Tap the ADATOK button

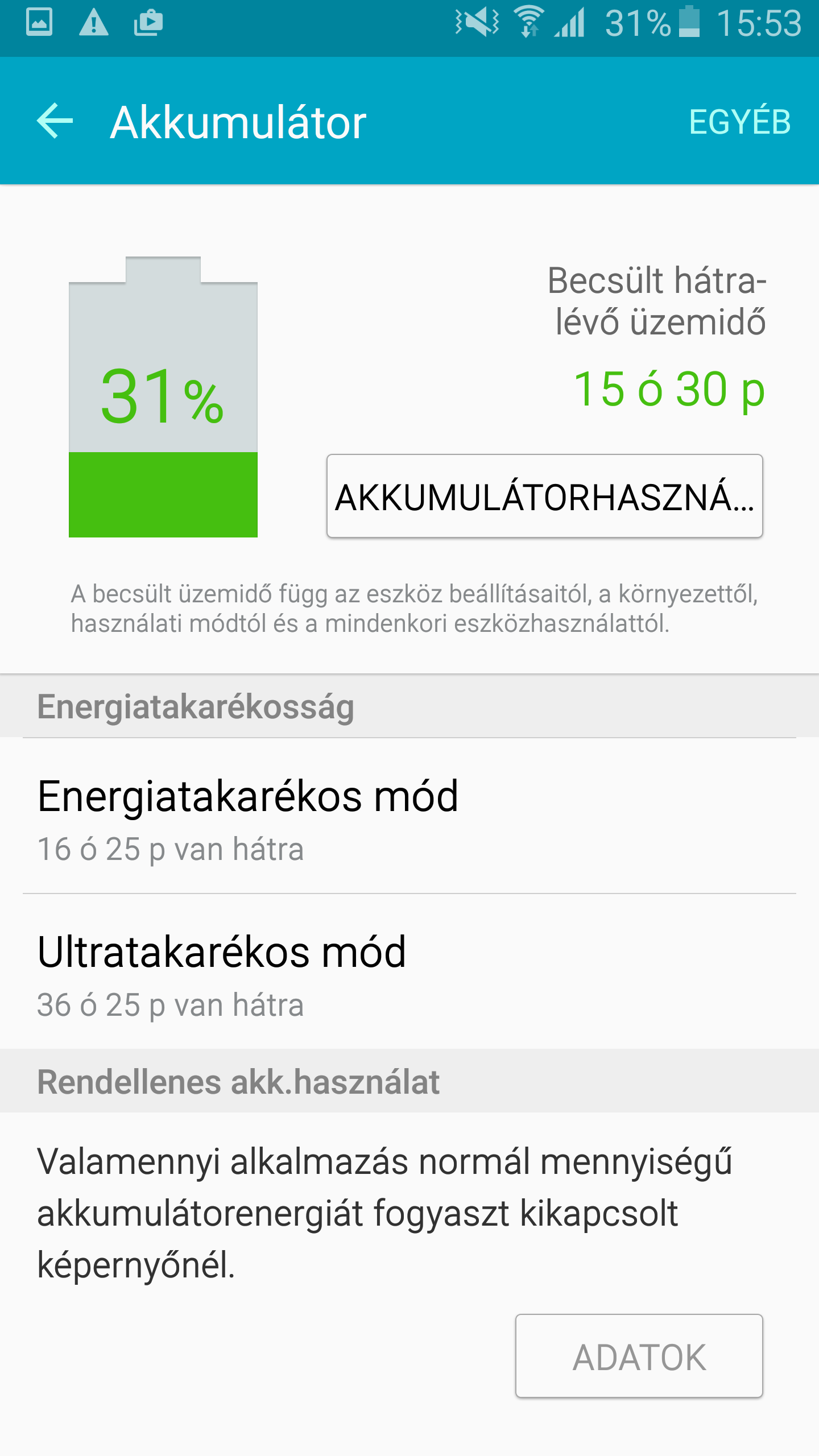[639, 1356]
